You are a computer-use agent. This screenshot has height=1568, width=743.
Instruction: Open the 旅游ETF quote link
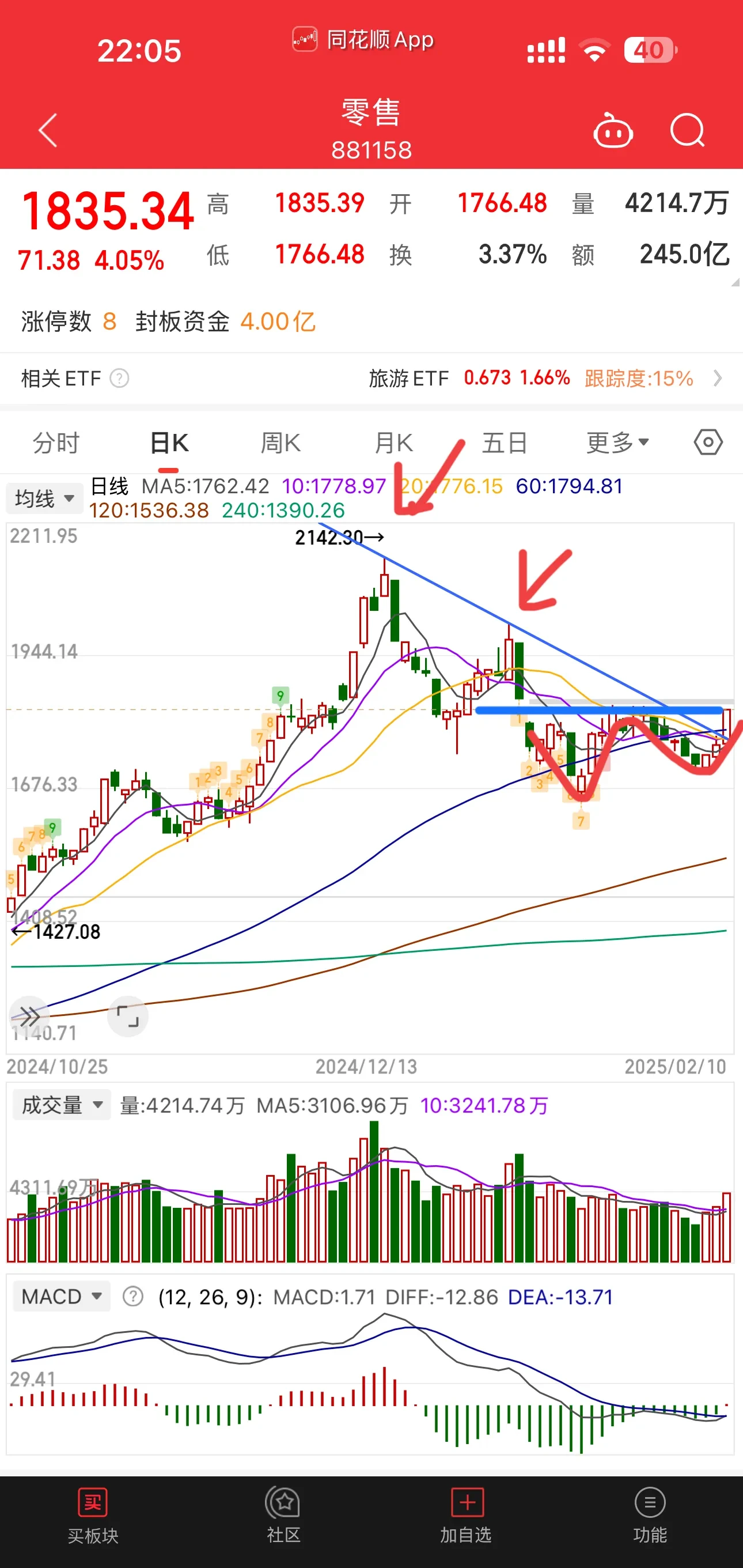[409, 379]
